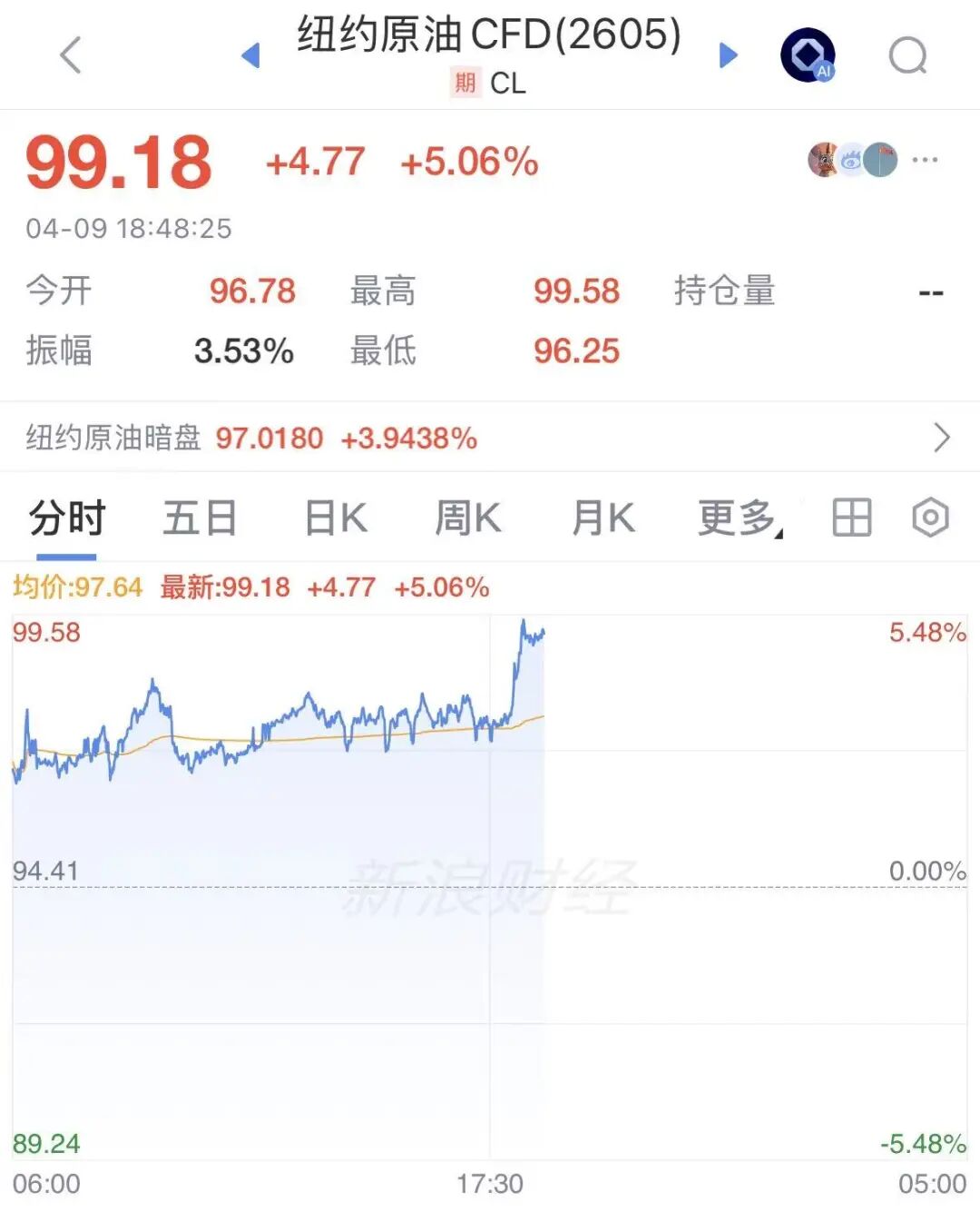The height and width of the screenshot is (1212, 980).
Task: Show the 周K candlestick chart
Action: 468,518
